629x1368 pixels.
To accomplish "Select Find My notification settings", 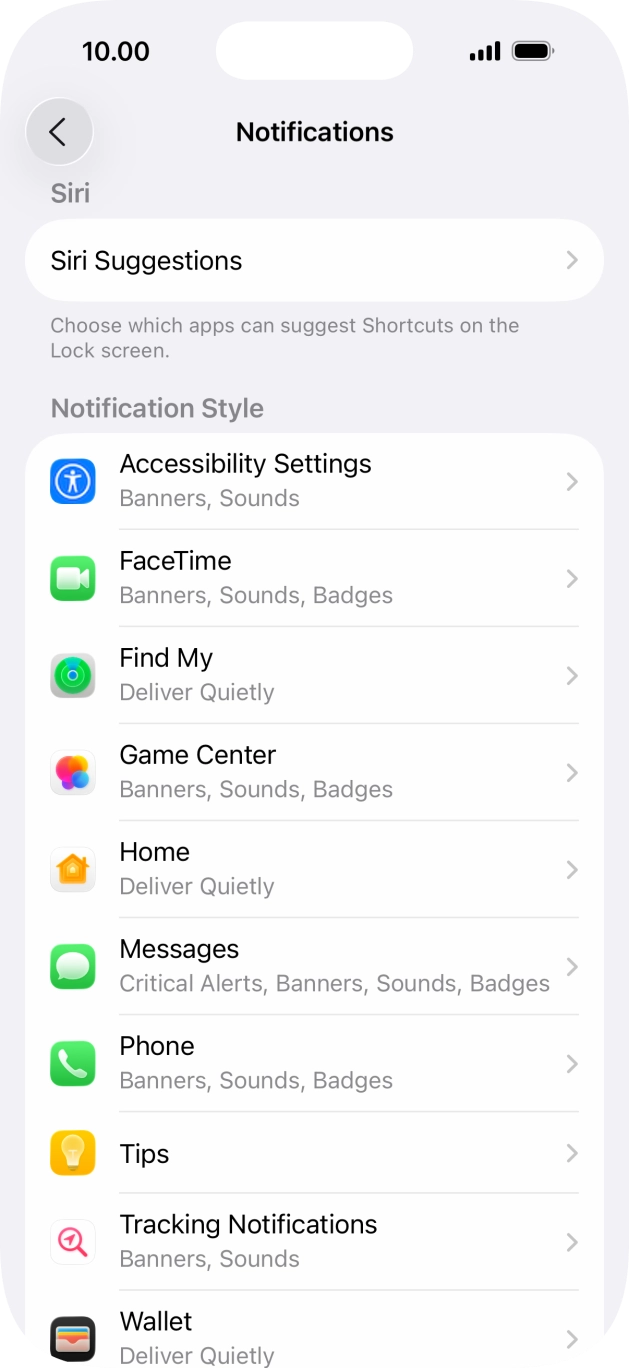I will point(314,675).
